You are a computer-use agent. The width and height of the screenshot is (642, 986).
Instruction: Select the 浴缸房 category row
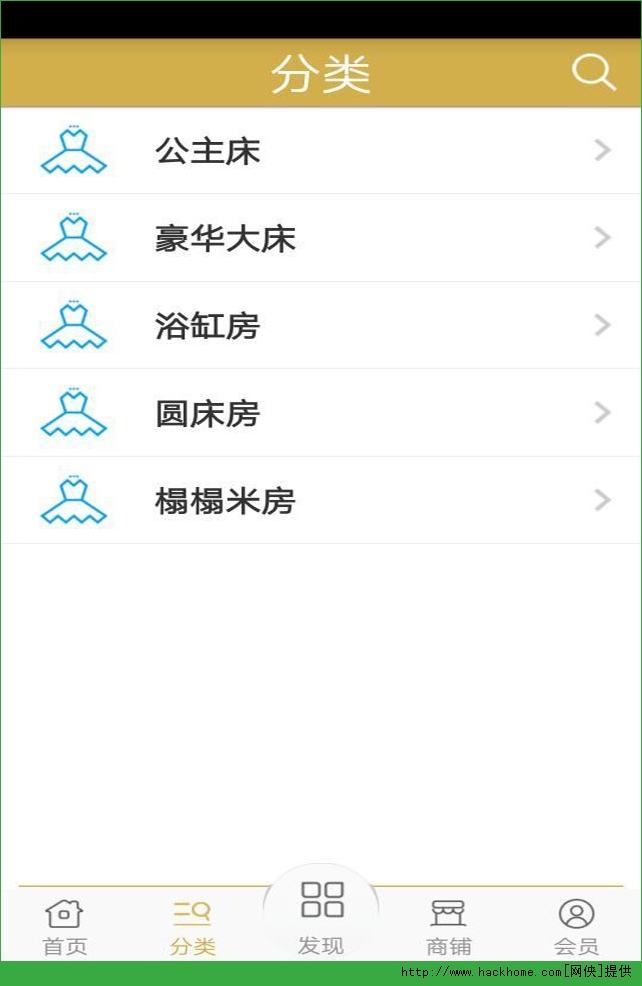(x=320, y=326)
